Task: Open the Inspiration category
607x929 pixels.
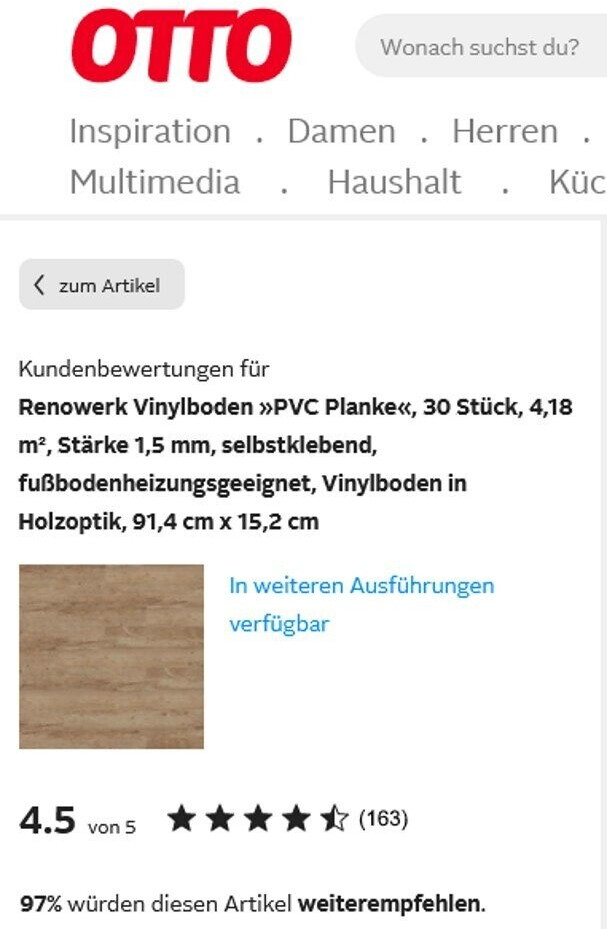Action: (150, 132)
